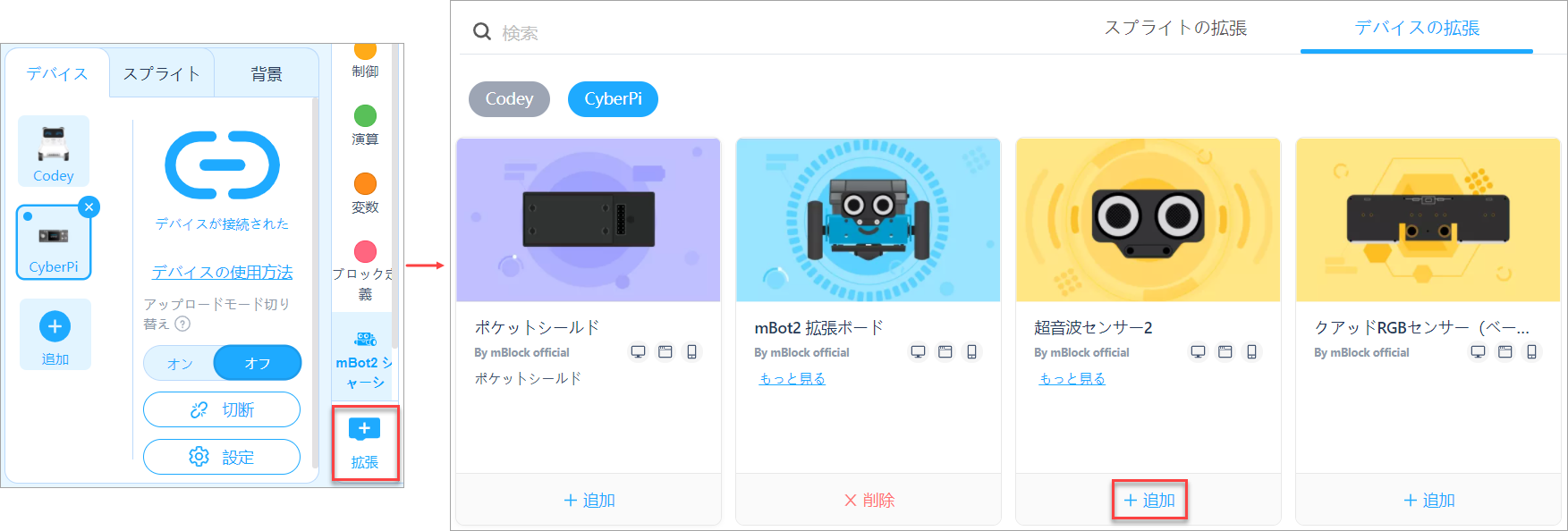1568x531 pixels.
Task: Turn upload mode to オン
Action: (180, 363)
